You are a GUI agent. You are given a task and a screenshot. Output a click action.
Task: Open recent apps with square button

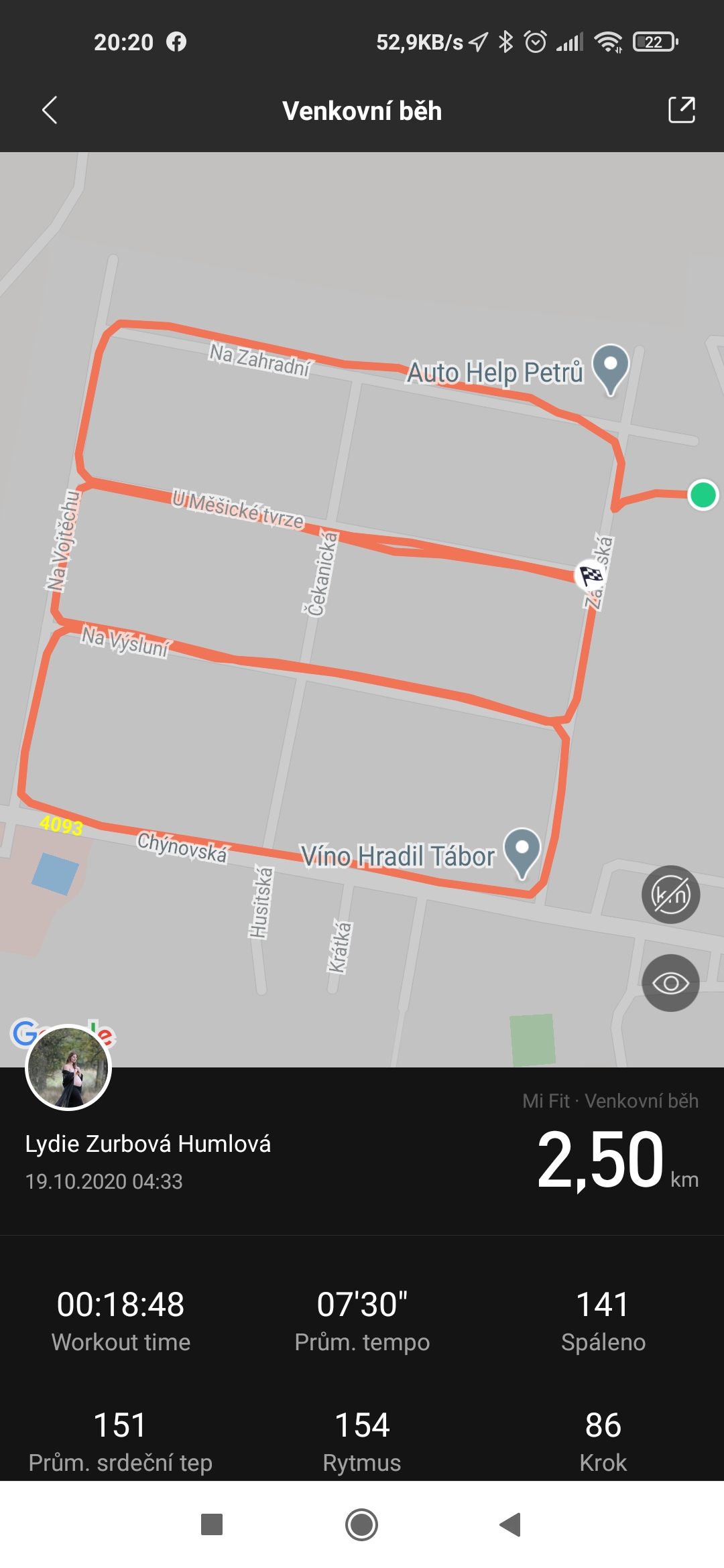(x=212, y=1524)
